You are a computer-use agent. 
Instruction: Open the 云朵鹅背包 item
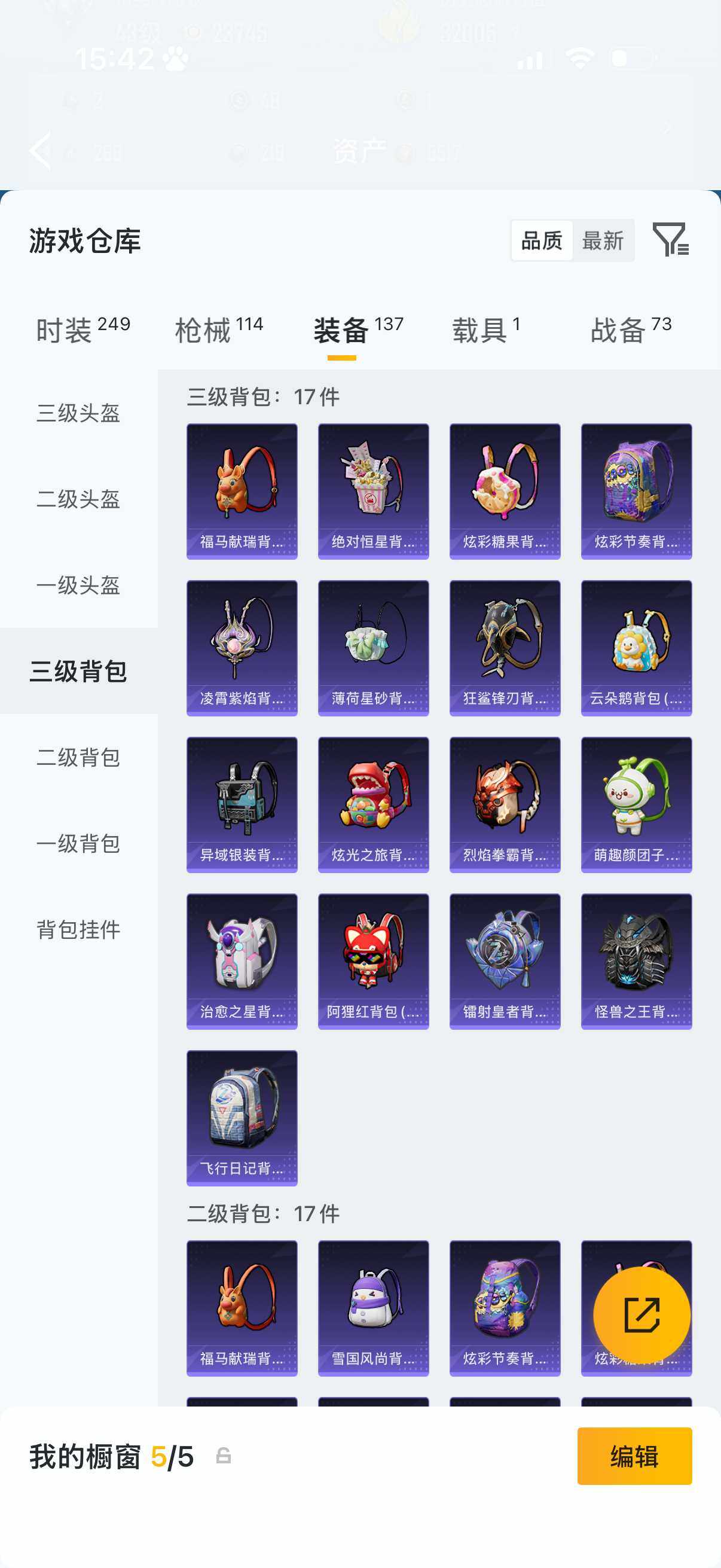(x=636, y=646)
